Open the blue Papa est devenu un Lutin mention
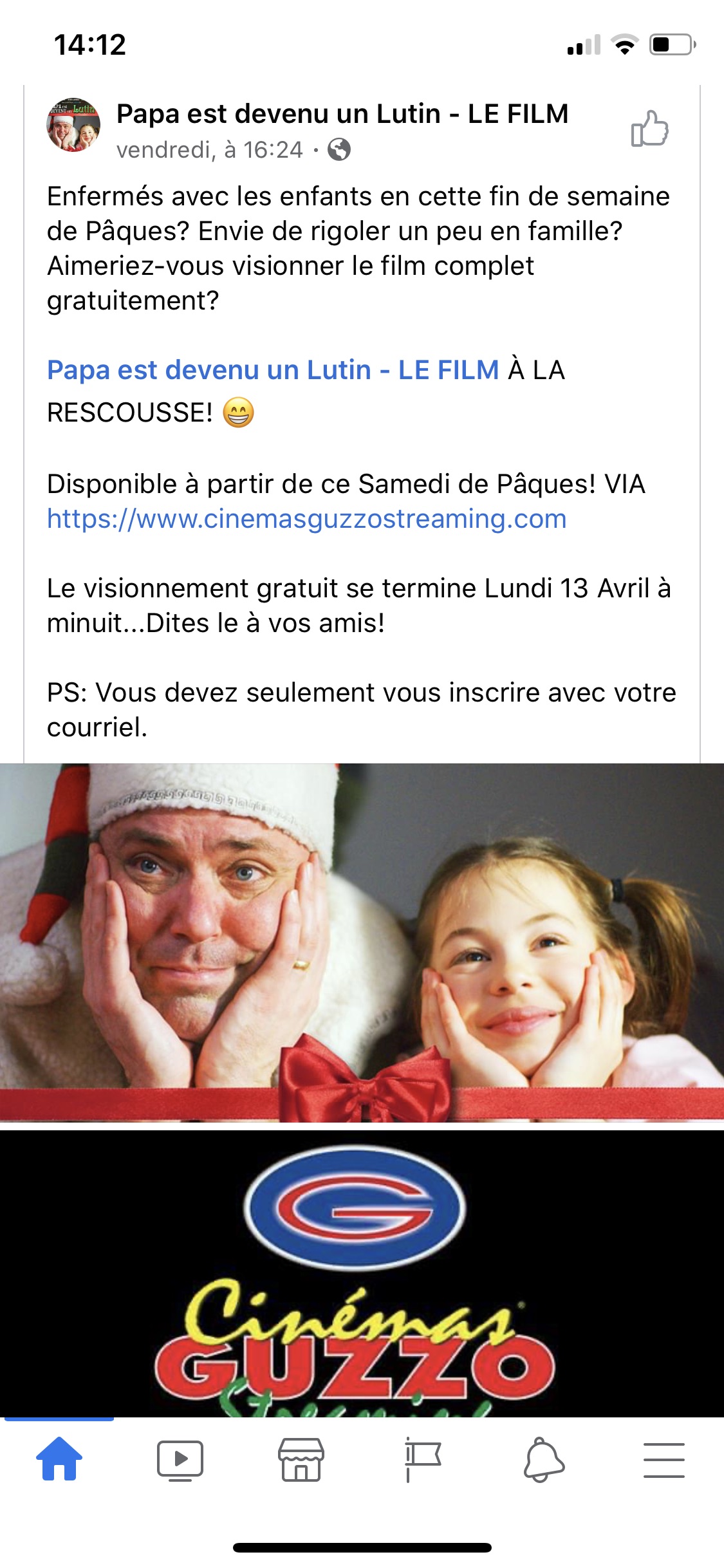Image resolution: width=724 pixels, height=1568 pixels. pos(273,370)
